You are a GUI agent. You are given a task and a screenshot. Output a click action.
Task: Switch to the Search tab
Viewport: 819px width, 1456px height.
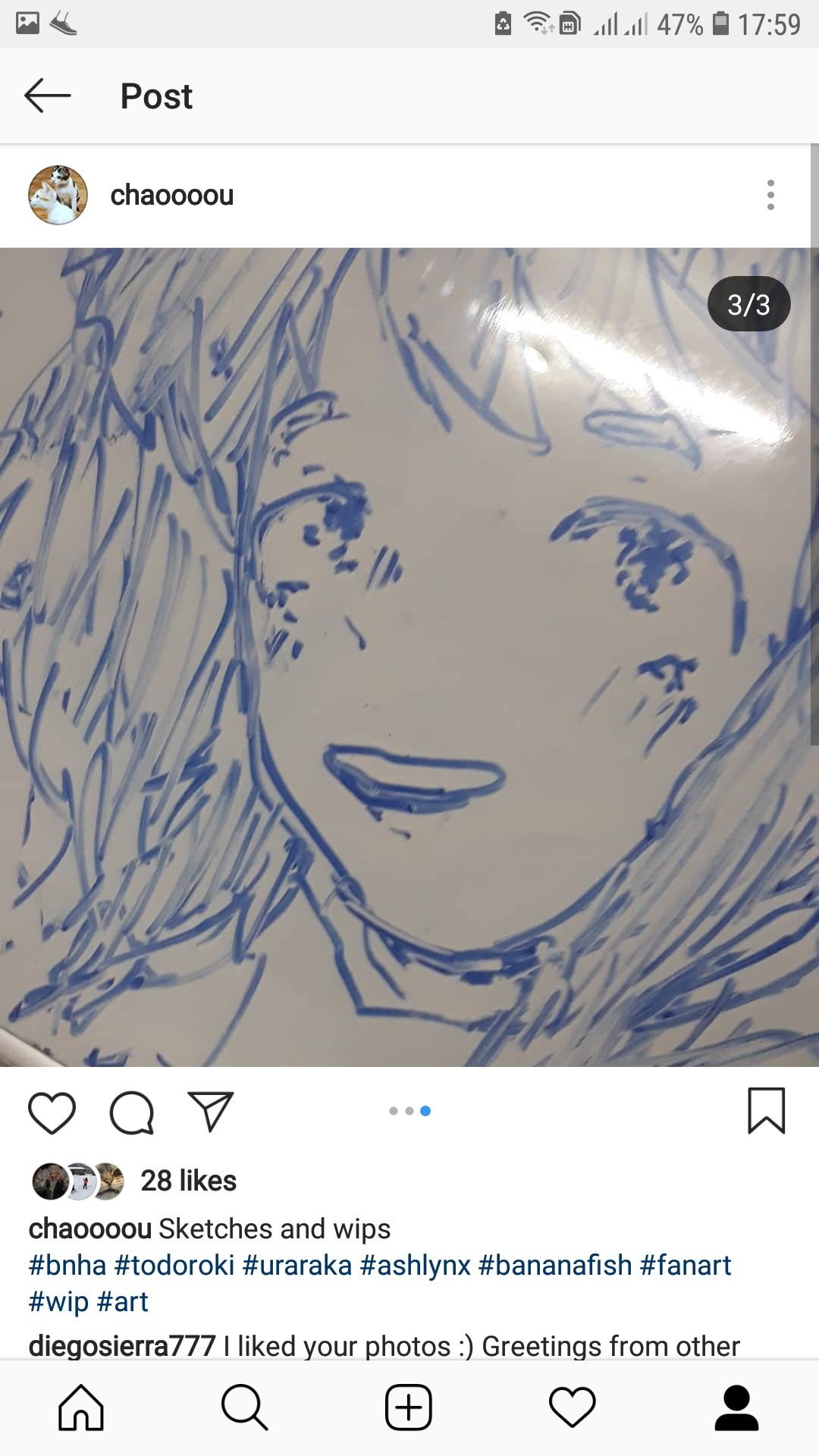(x=245, y=1407)
